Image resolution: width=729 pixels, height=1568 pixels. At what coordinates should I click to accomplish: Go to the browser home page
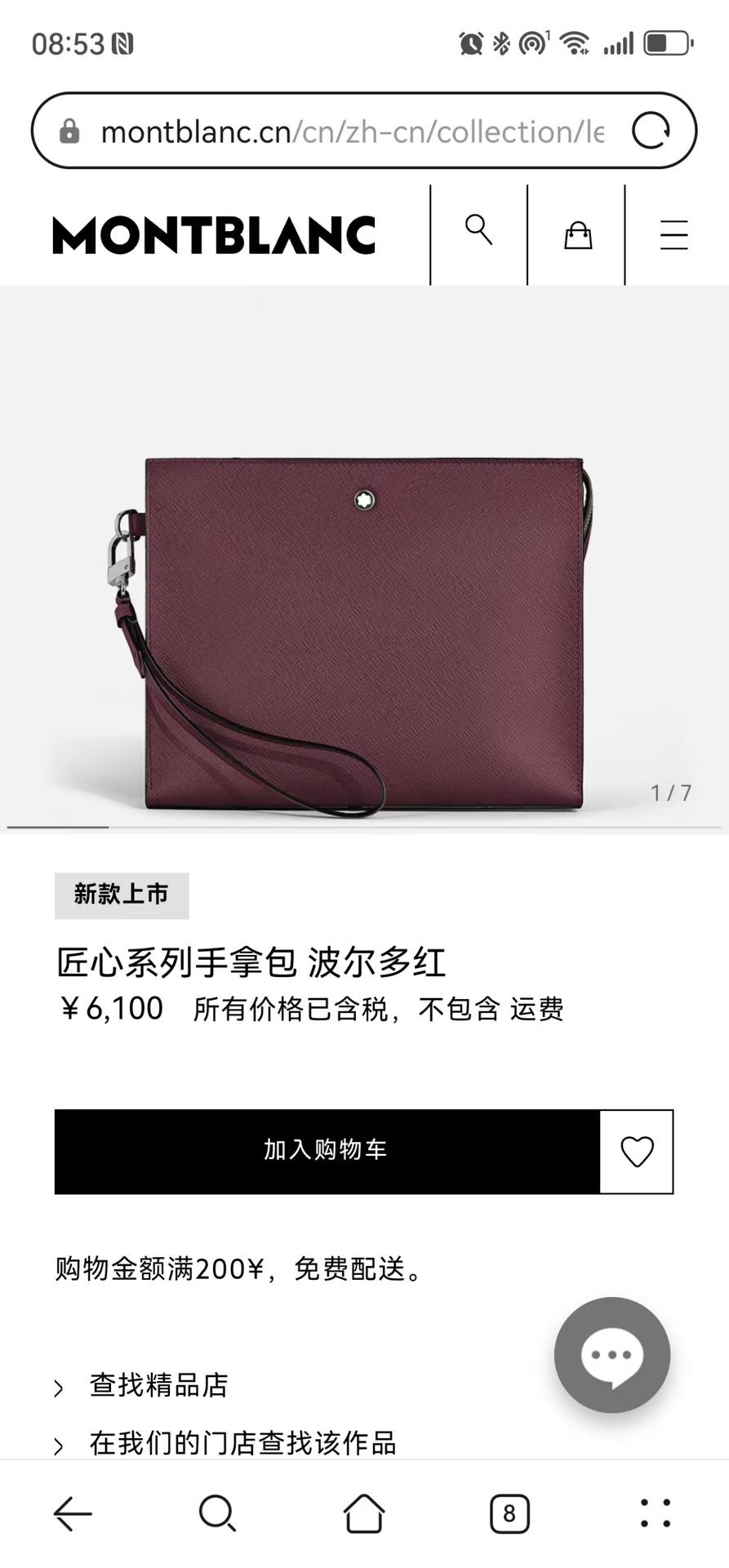(364, 1514)
